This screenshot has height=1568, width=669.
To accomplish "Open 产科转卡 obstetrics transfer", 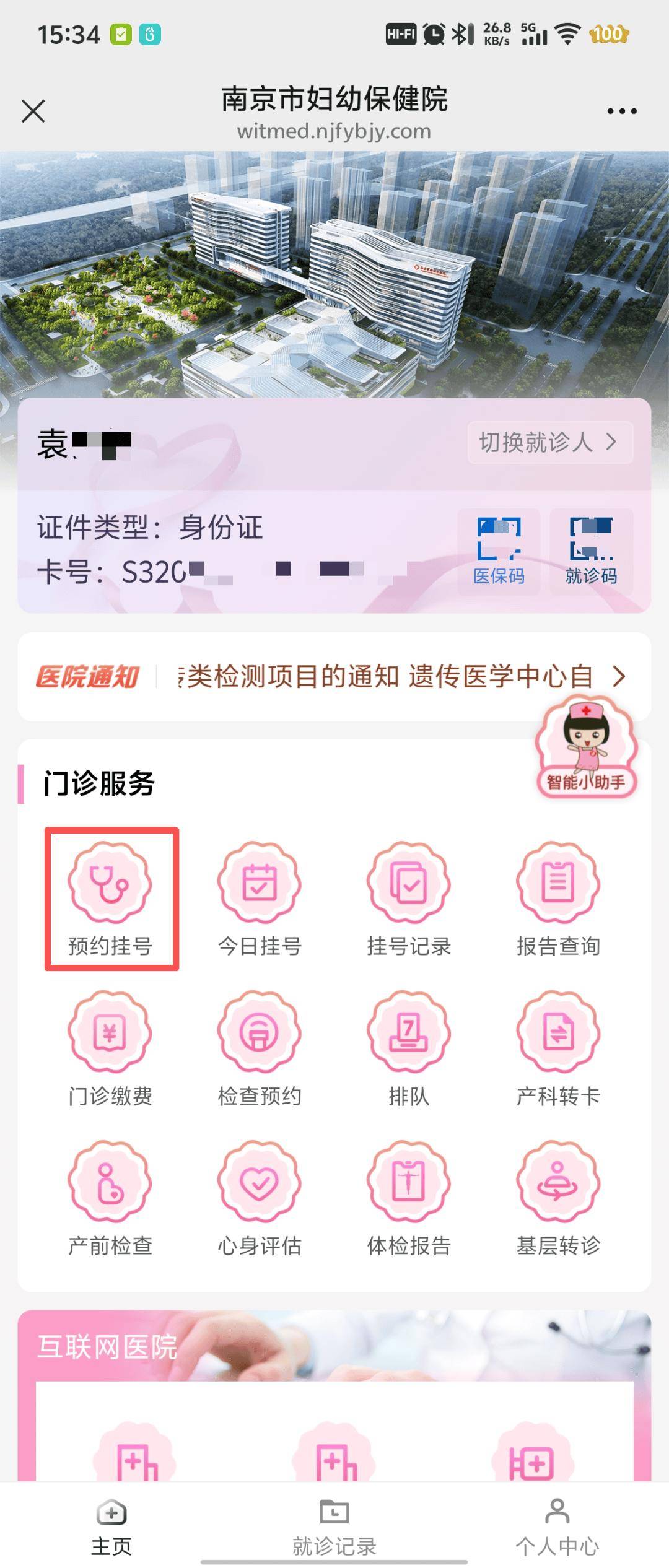I will [558, 1048].
